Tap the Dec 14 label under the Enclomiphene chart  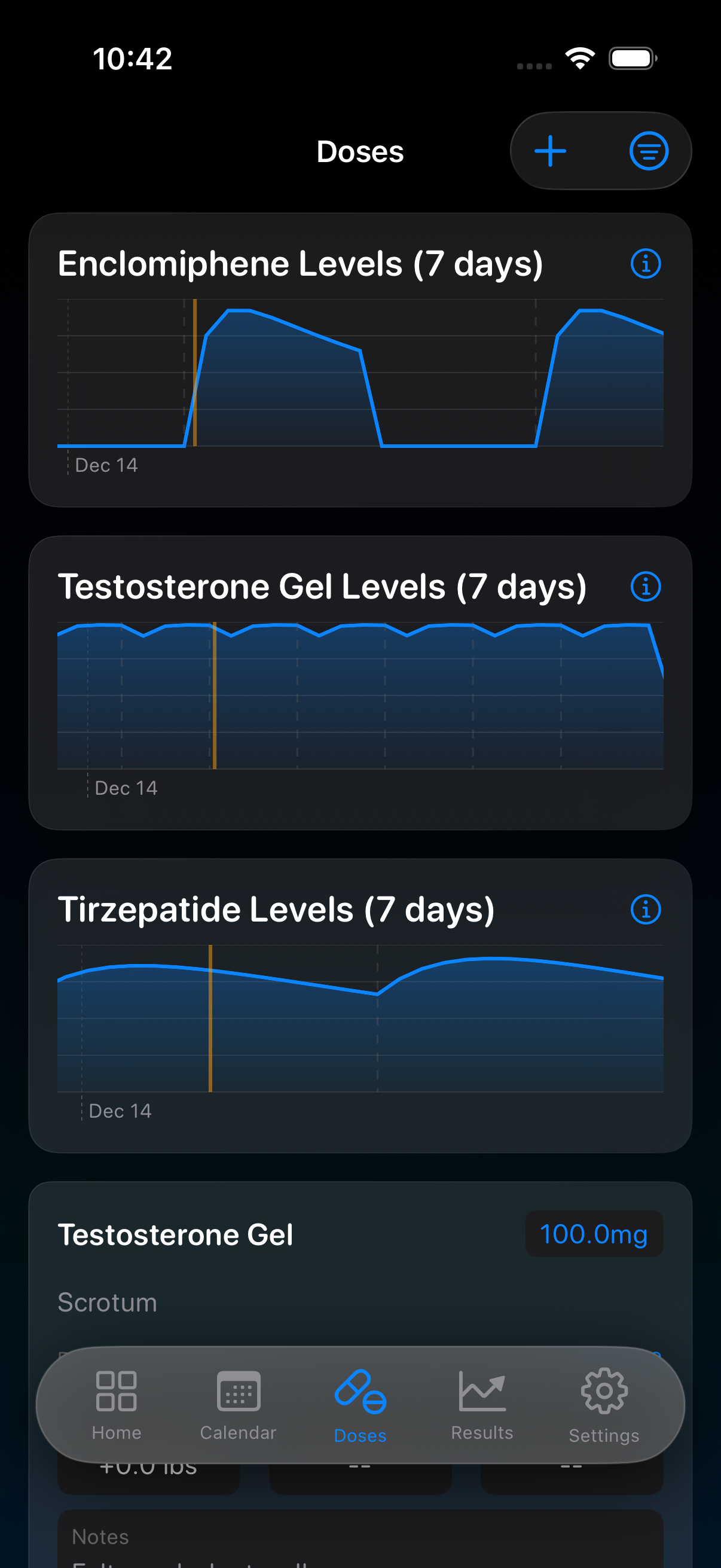(x=107, y=465)
